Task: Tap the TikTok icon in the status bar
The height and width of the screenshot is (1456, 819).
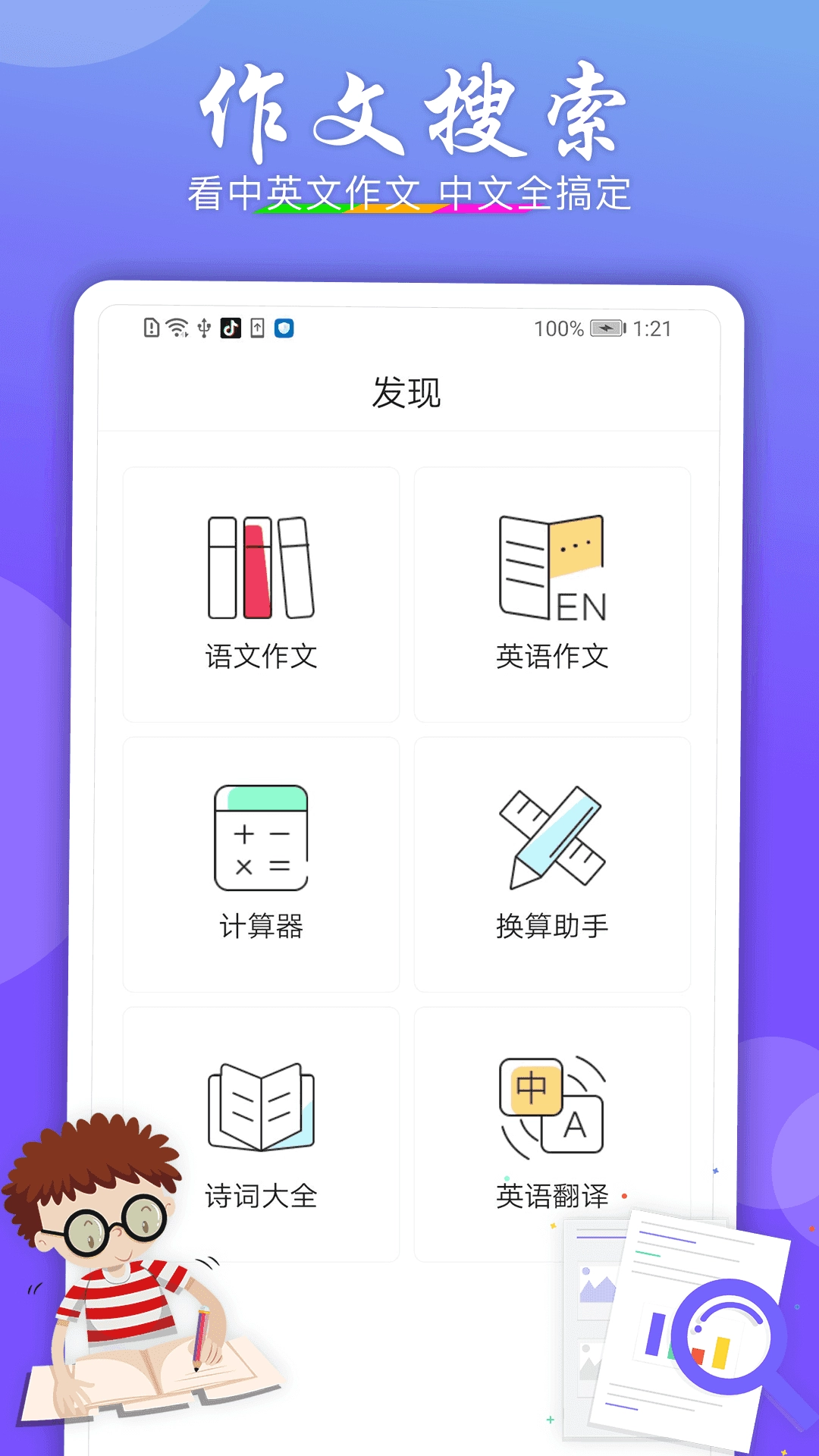Action: [231, 328]
